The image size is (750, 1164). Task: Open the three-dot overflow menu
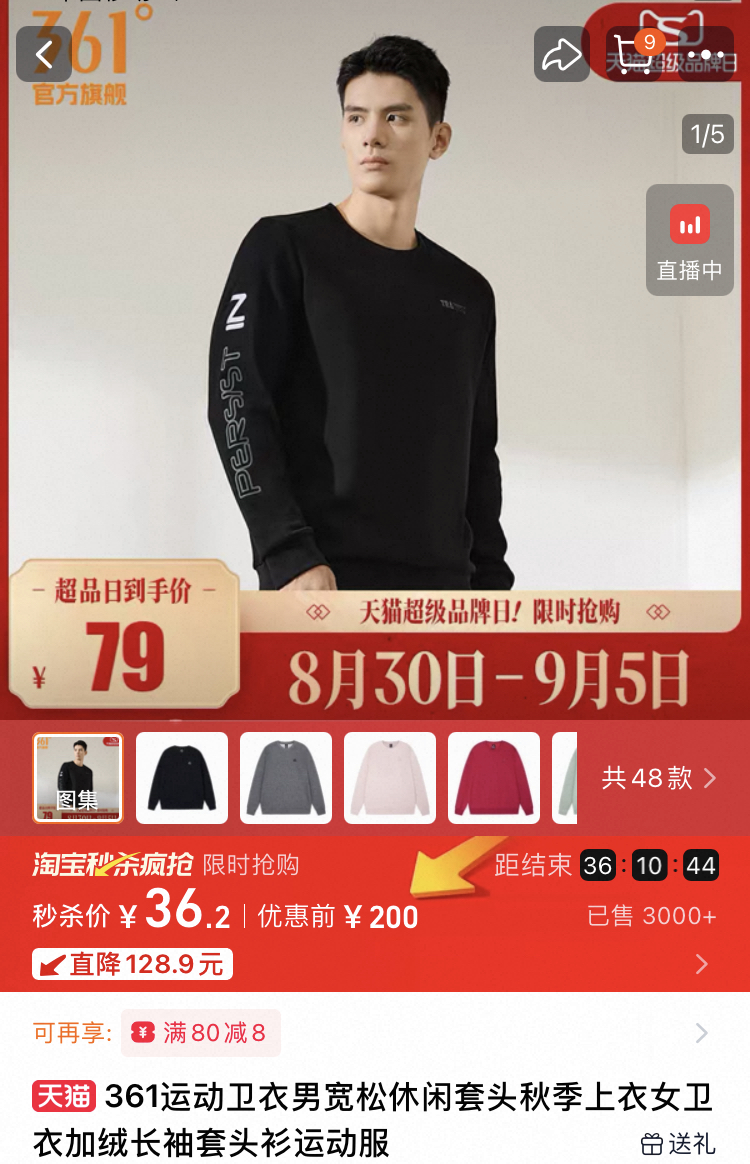coord(706,56)
